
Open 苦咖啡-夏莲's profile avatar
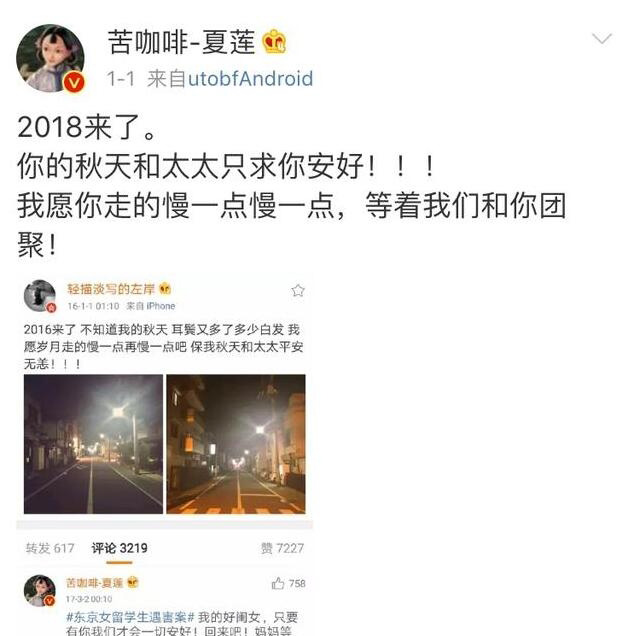click(49, 59)
